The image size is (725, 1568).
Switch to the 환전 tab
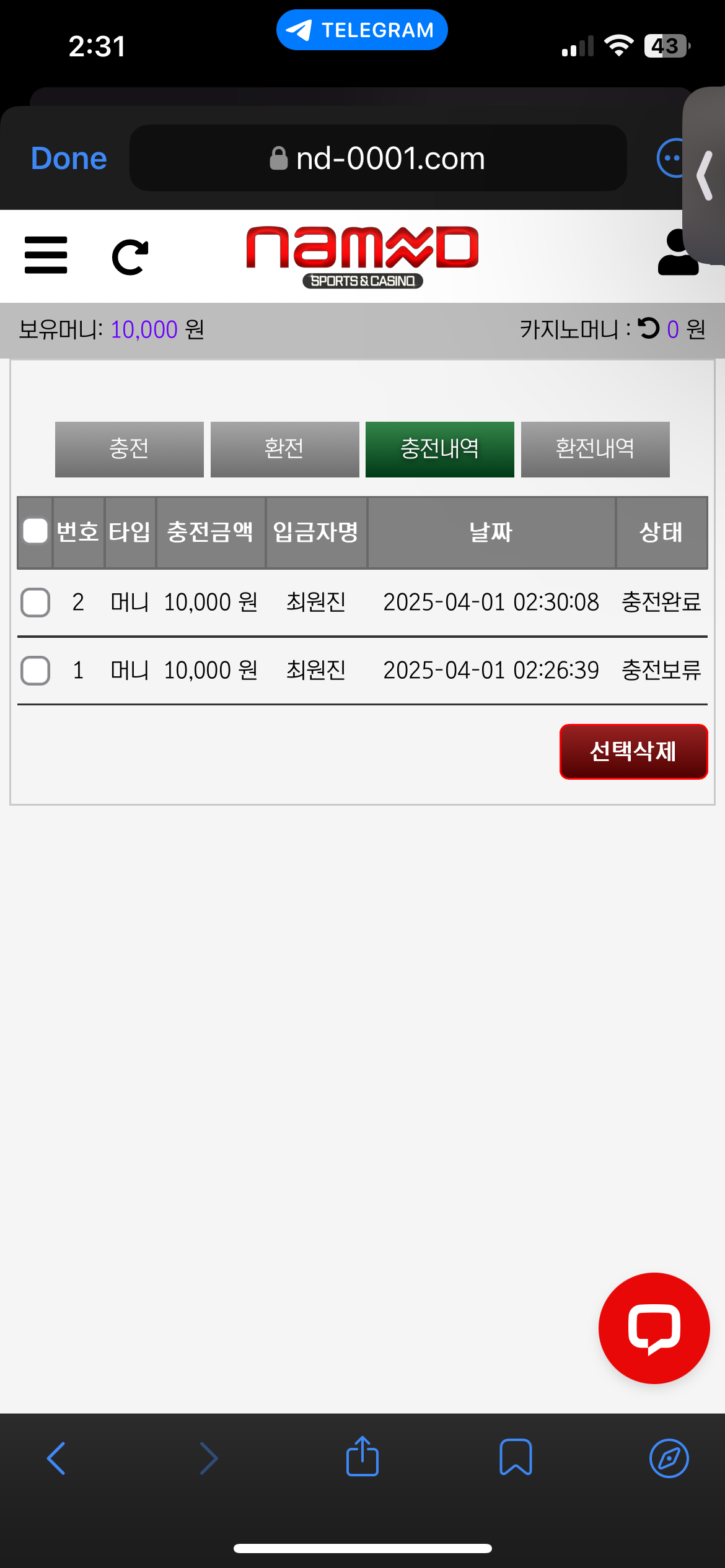coord(284,449)
